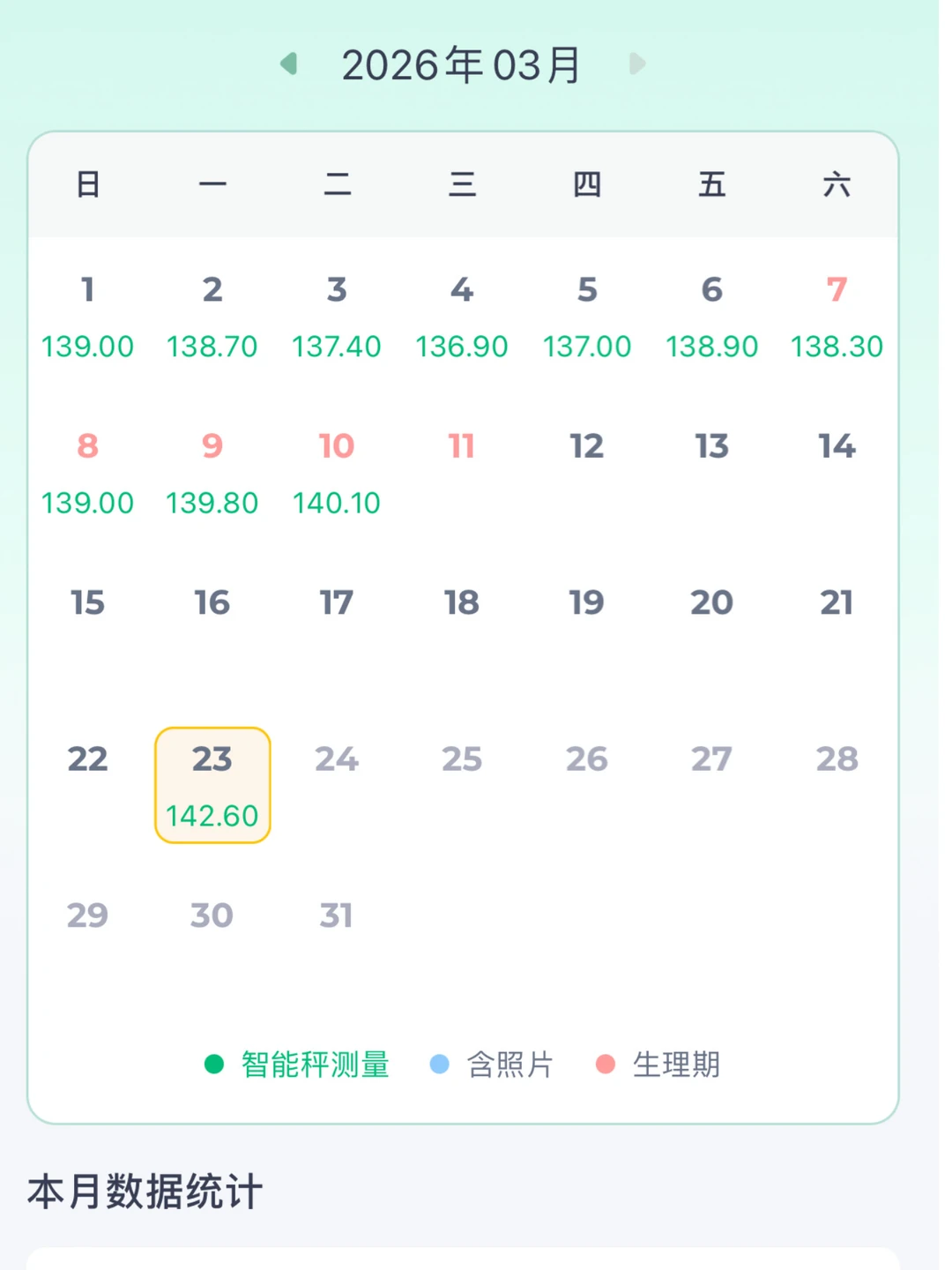Click the highest weight value 140.10 on March 10

click(337, 503)
